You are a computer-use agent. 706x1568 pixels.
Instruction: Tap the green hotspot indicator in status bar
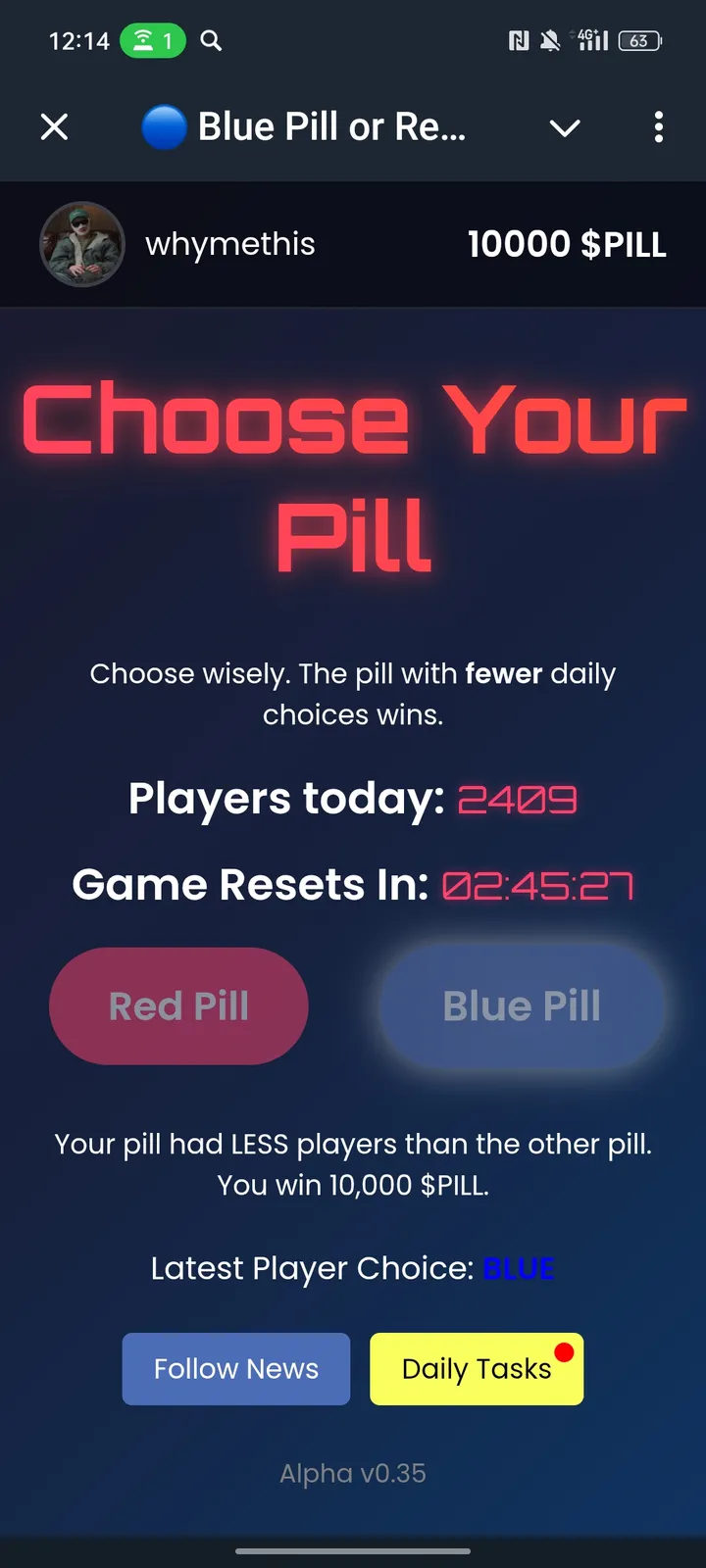click(152, 41)
